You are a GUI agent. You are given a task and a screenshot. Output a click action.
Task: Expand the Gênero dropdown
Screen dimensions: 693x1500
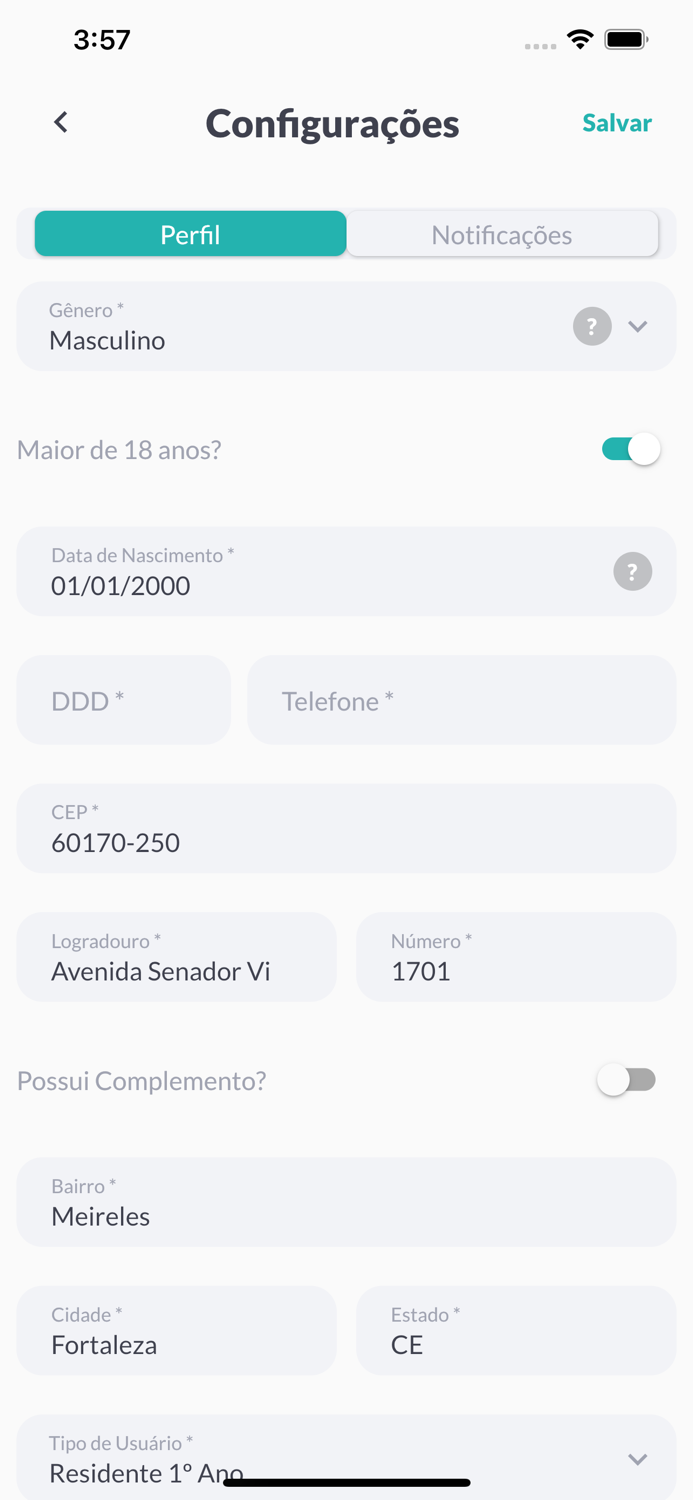(x=637, y=327)
